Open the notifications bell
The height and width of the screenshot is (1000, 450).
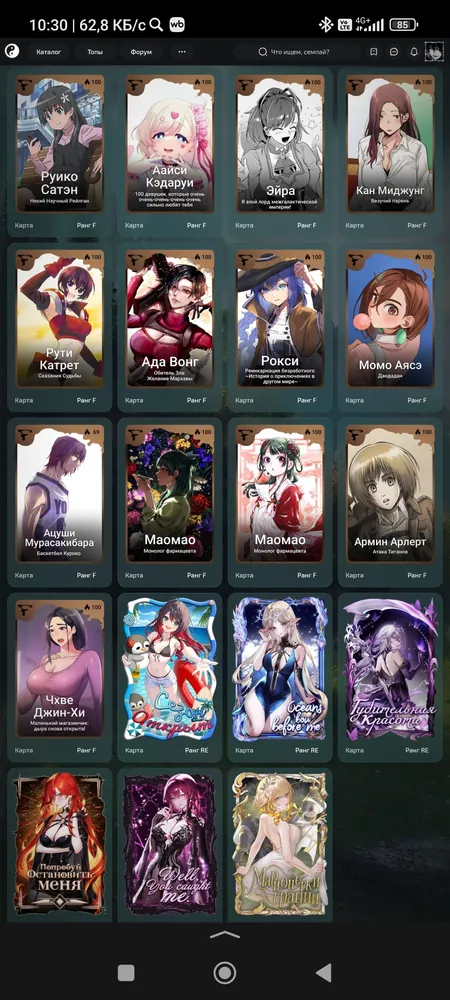[x=414, y=52]
